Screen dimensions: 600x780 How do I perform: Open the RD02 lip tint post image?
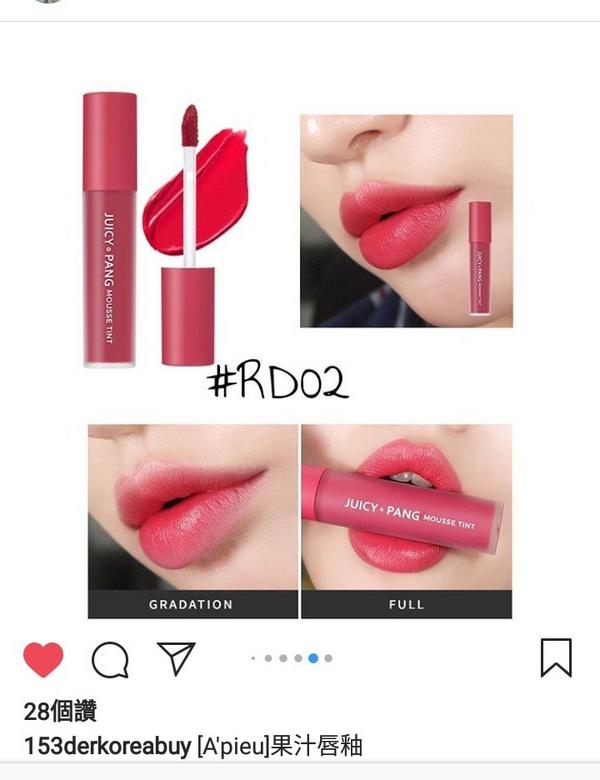coord(299,350)
